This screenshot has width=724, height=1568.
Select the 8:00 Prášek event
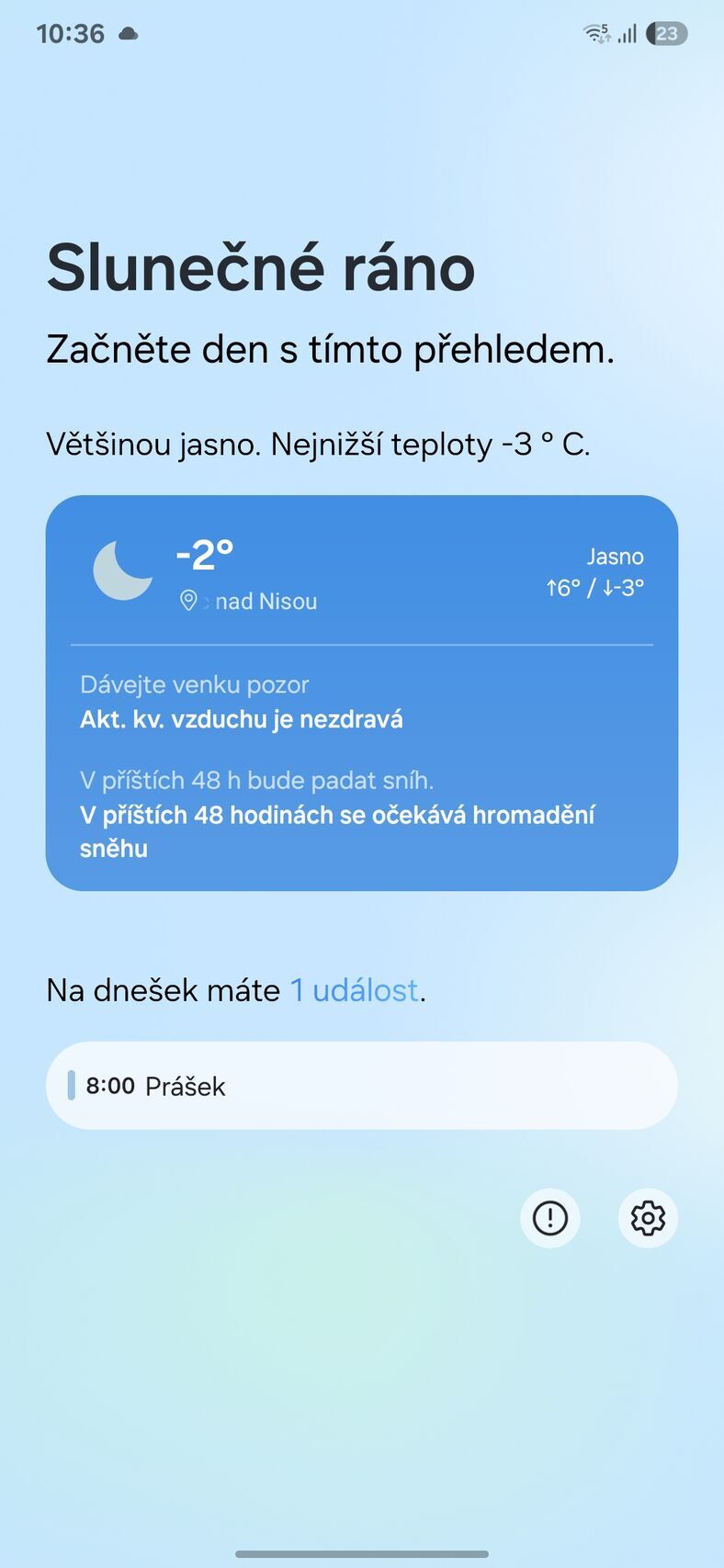(x=362, y=1086)
